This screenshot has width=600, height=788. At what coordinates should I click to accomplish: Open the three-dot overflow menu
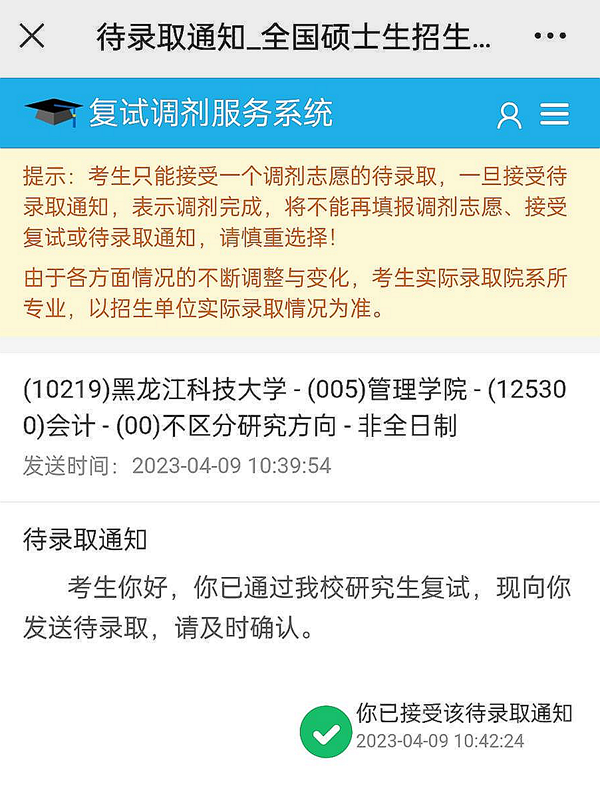[x=550, y=37]
